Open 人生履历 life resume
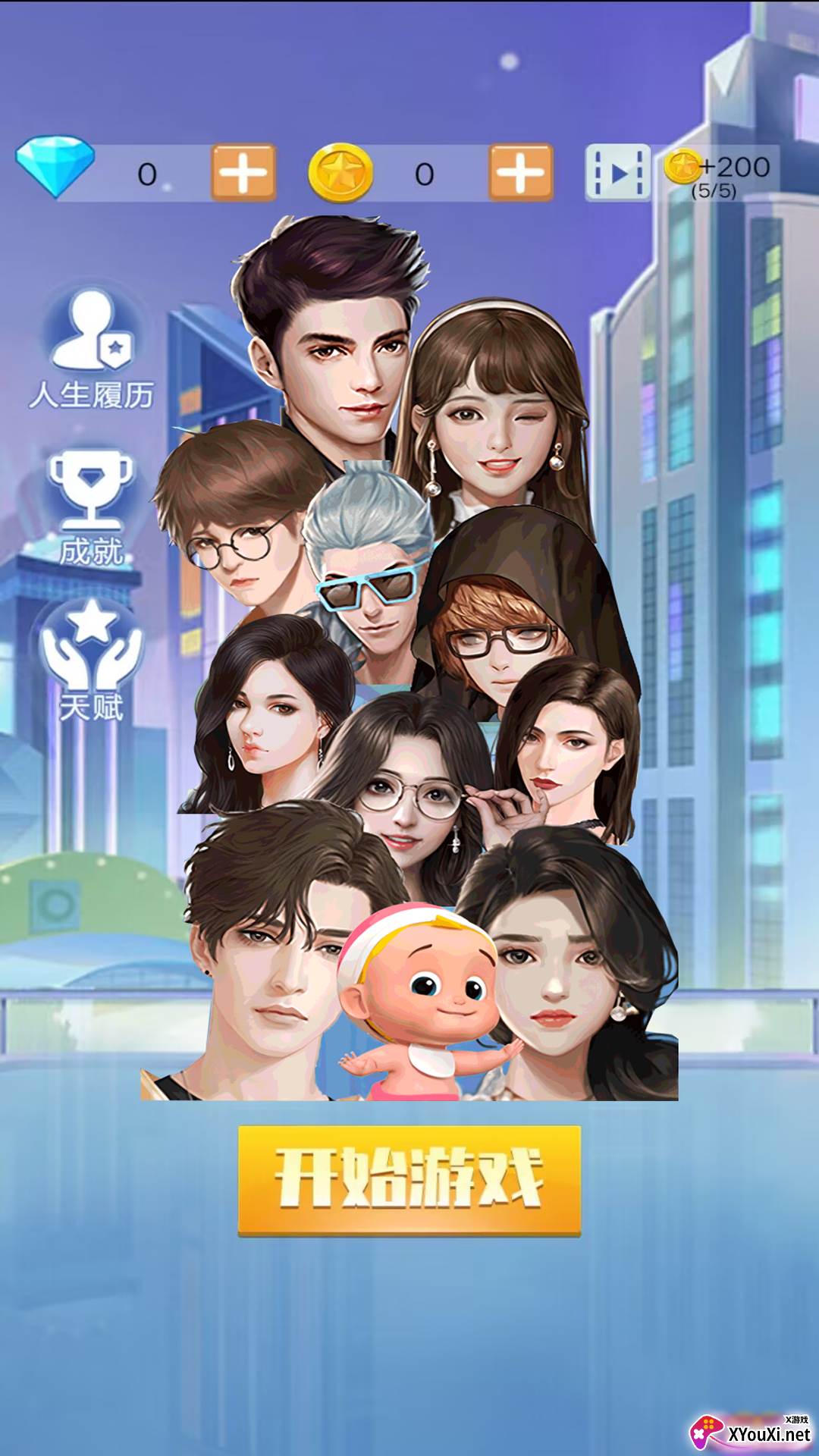819x1456 pixels. pos(92,350)
